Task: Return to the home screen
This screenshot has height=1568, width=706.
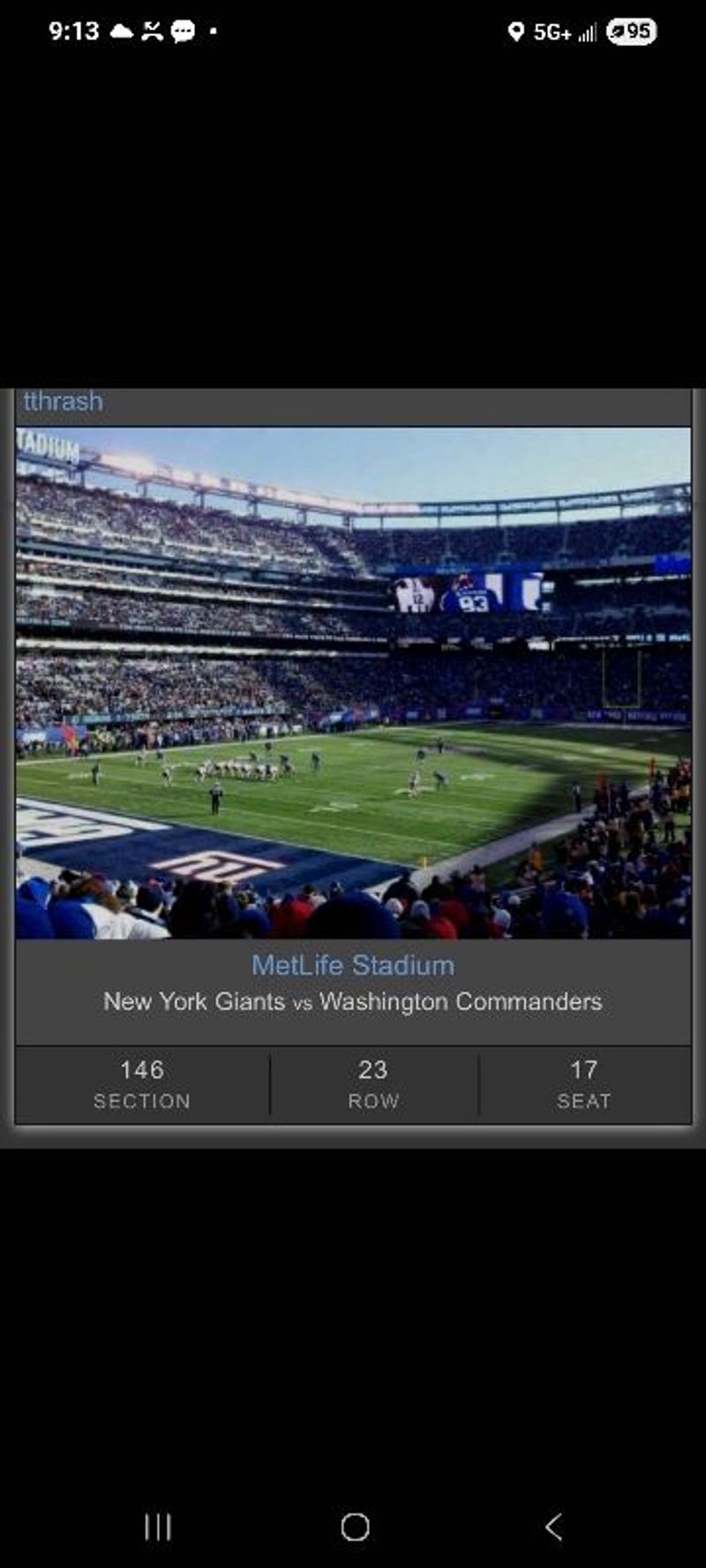Action: coord(355,1527)
